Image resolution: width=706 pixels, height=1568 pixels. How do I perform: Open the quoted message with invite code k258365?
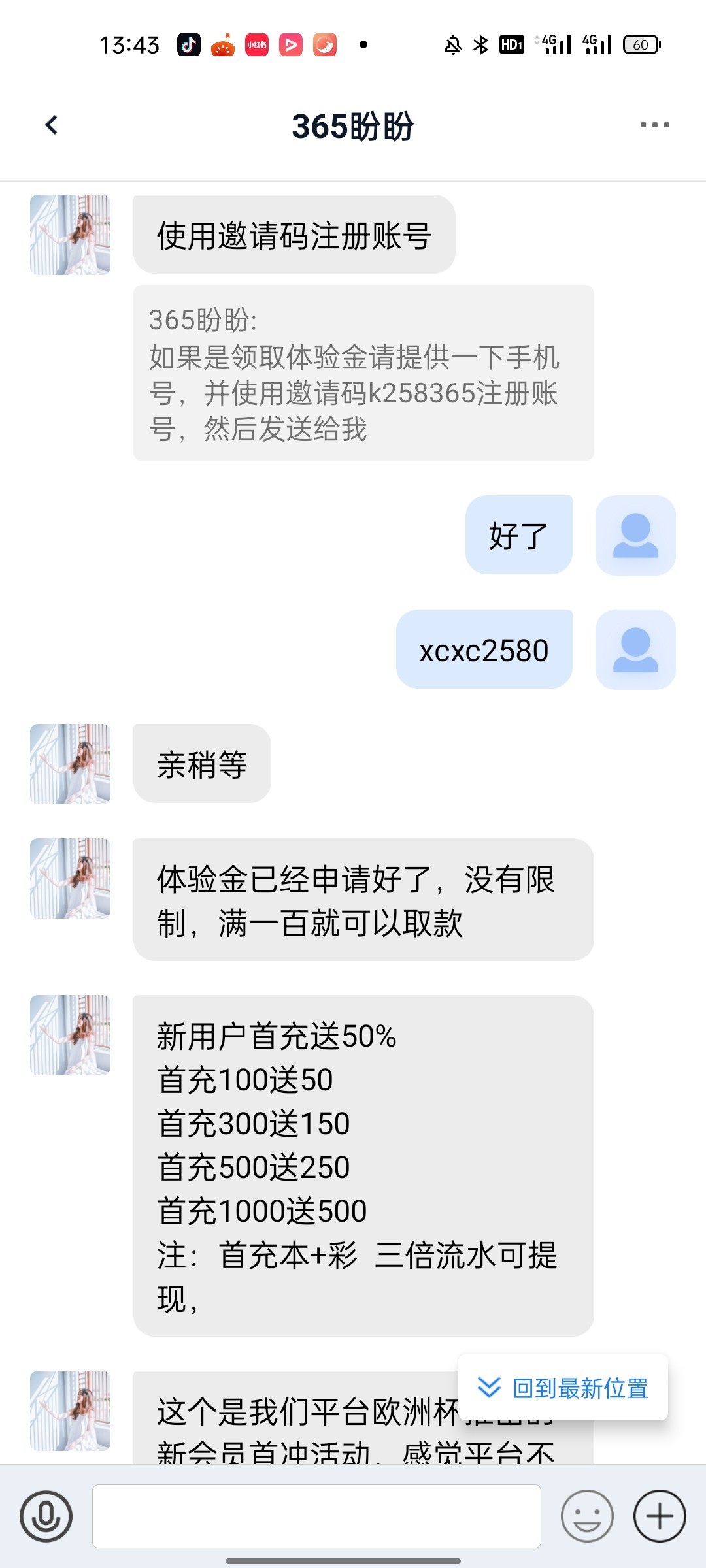click(x=363, y=373)
